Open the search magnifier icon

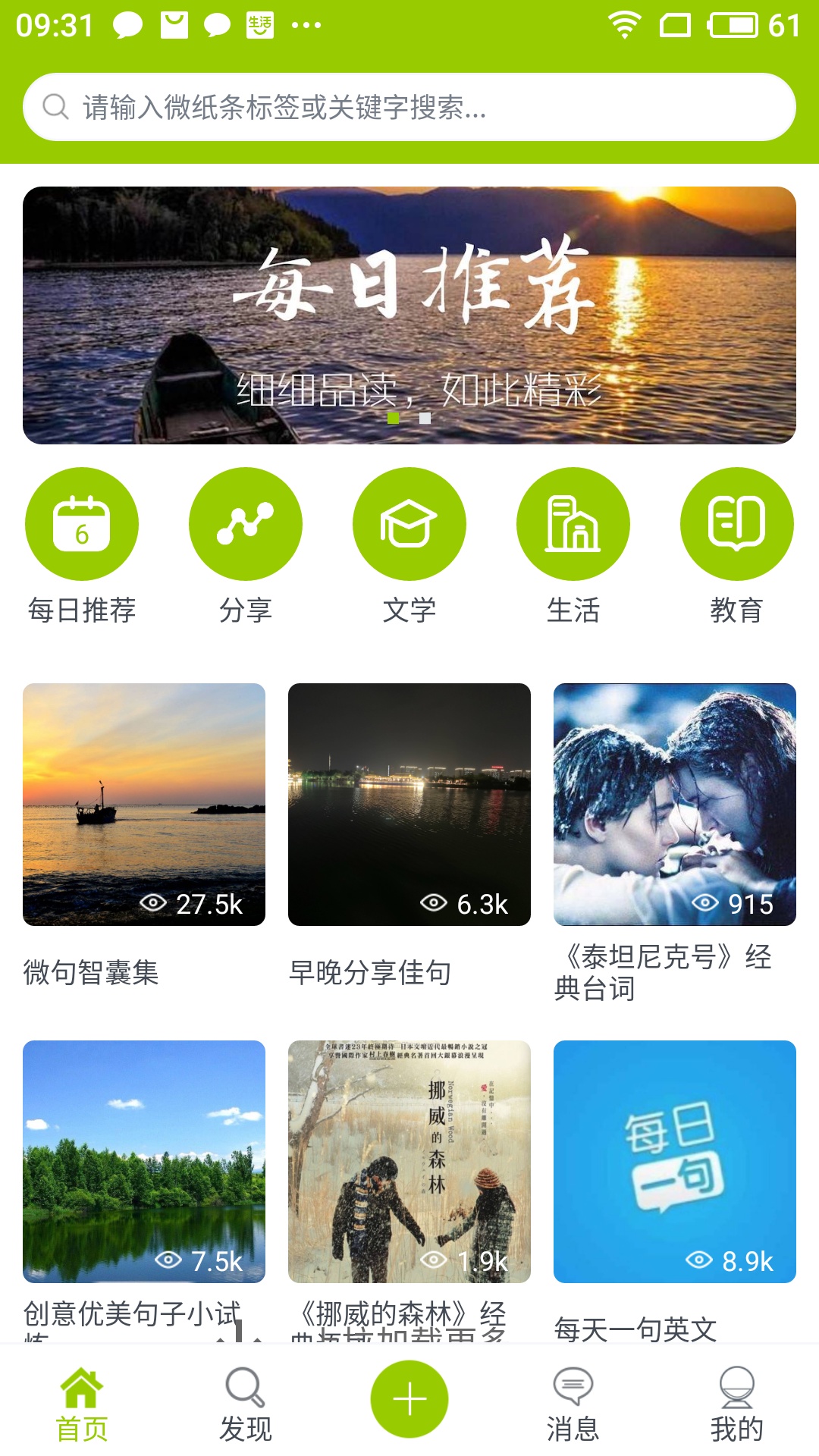[54, 108]
